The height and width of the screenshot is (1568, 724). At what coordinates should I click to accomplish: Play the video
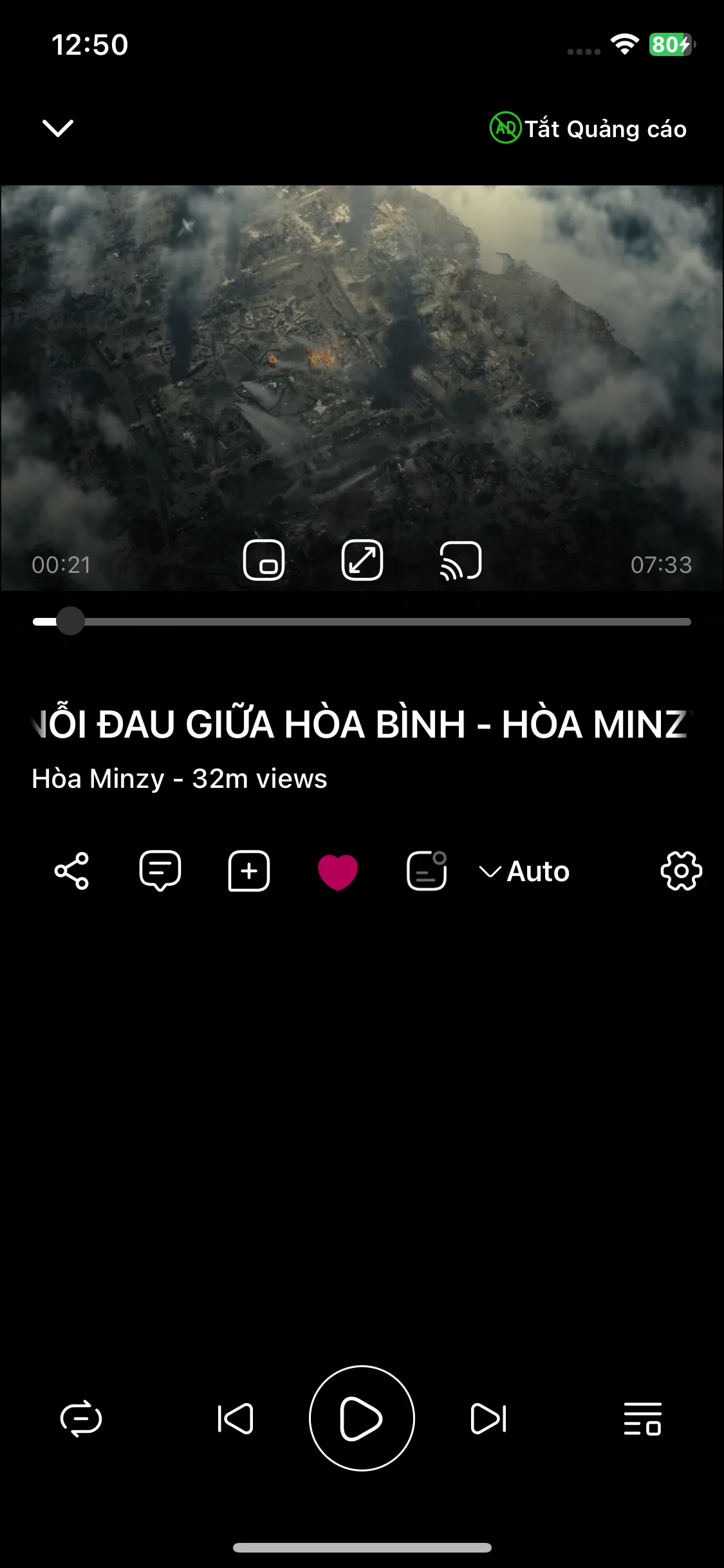[362, 1419]
